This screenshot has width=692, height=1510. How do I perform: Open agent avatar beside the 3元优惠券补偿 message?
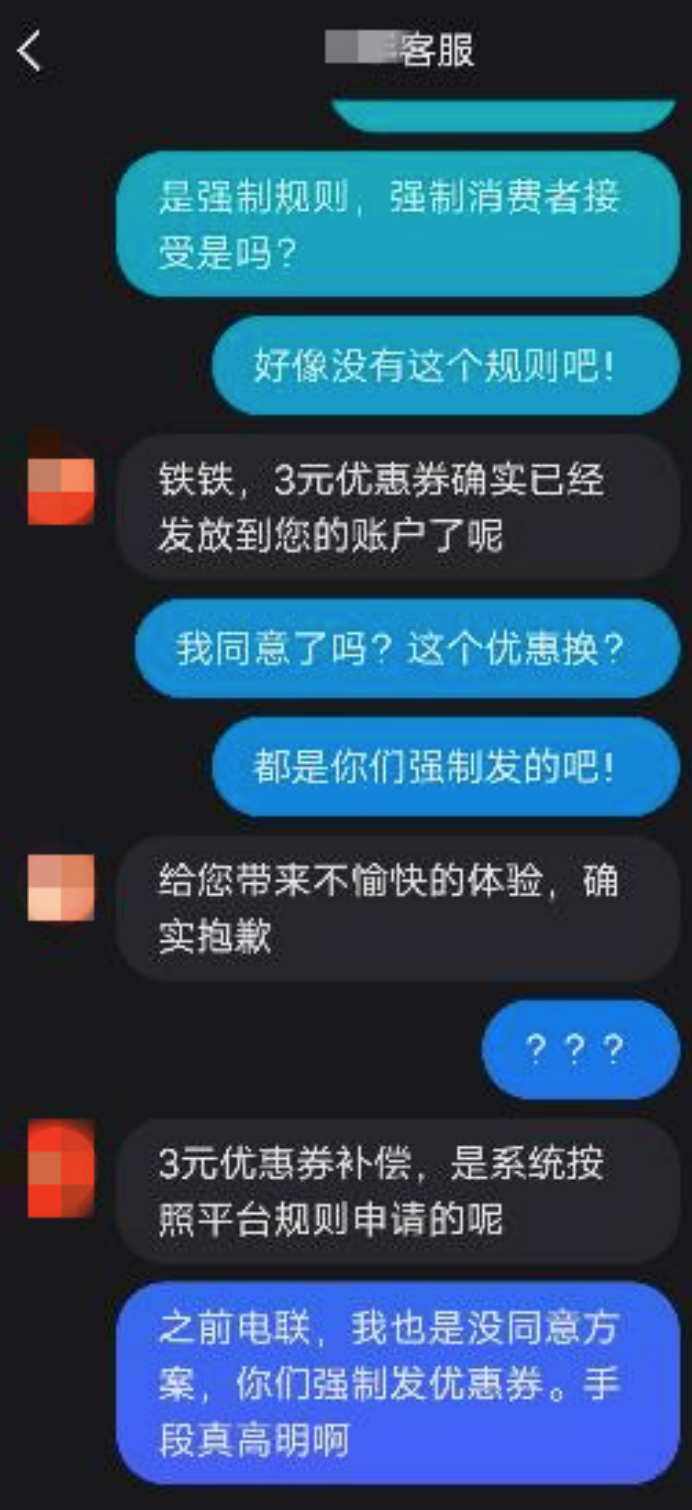[61, 1170]
